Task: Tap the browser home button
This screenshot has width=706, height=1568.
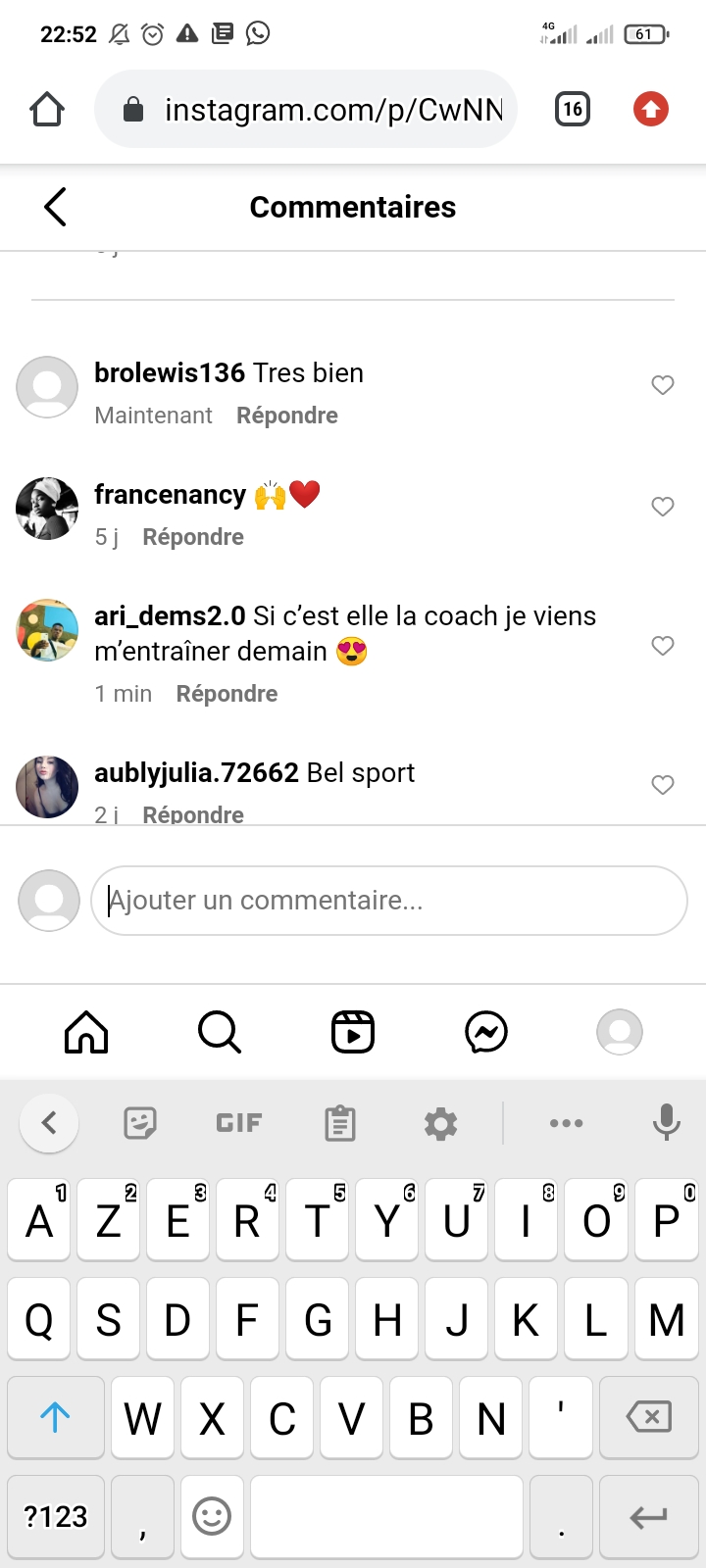Action: click(x=47, y=109)
